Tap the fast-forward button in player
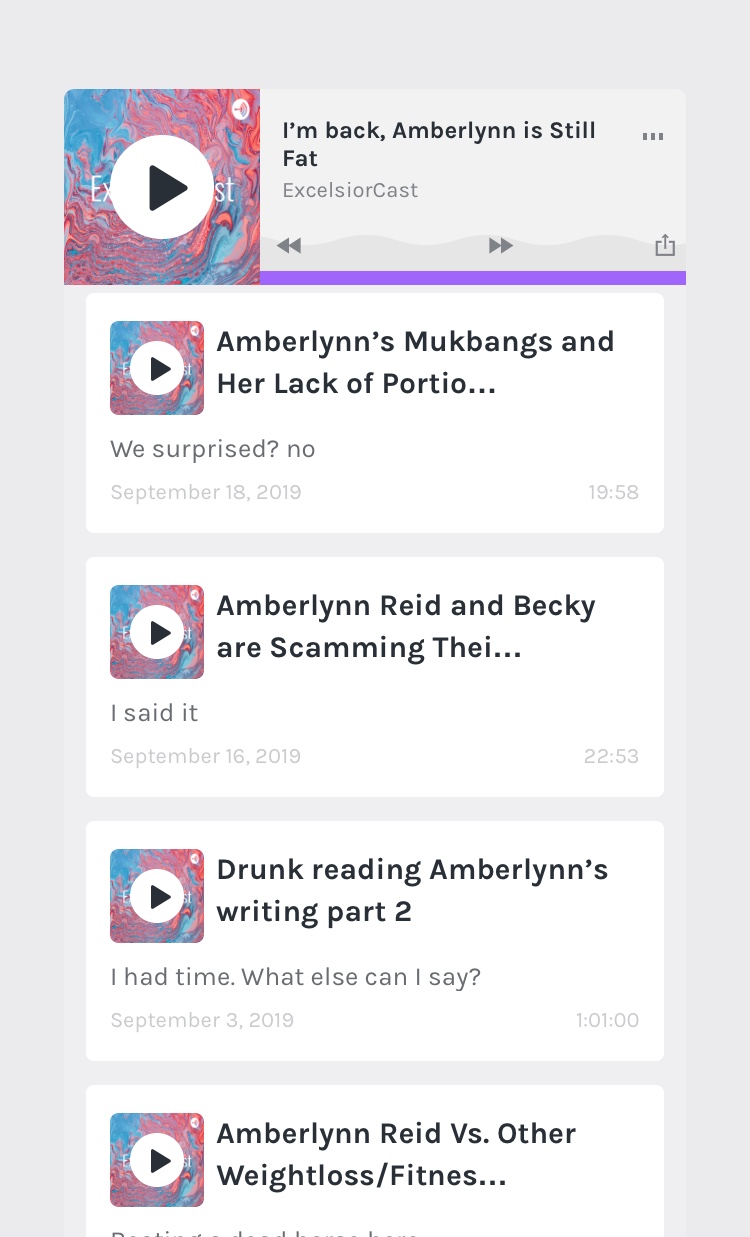This screenshot has width=750, height=1237. pyautogui.click(x=500, y=246)
